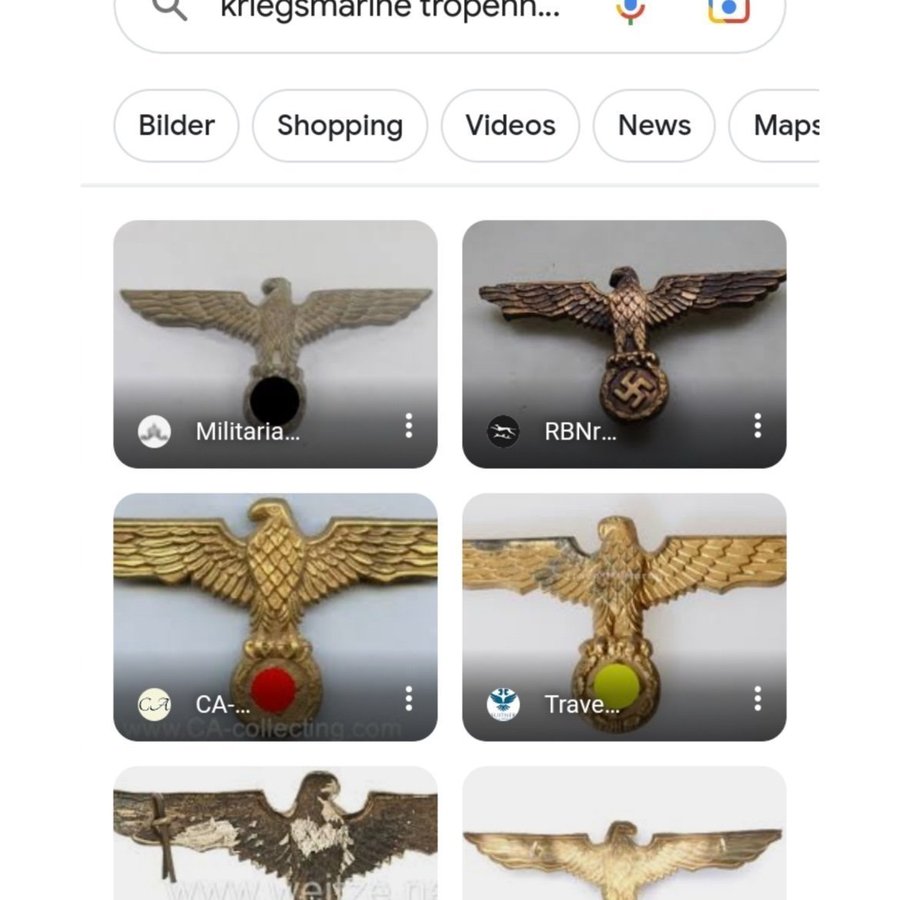Switch to the Shopping filter chip

[340, 126]
